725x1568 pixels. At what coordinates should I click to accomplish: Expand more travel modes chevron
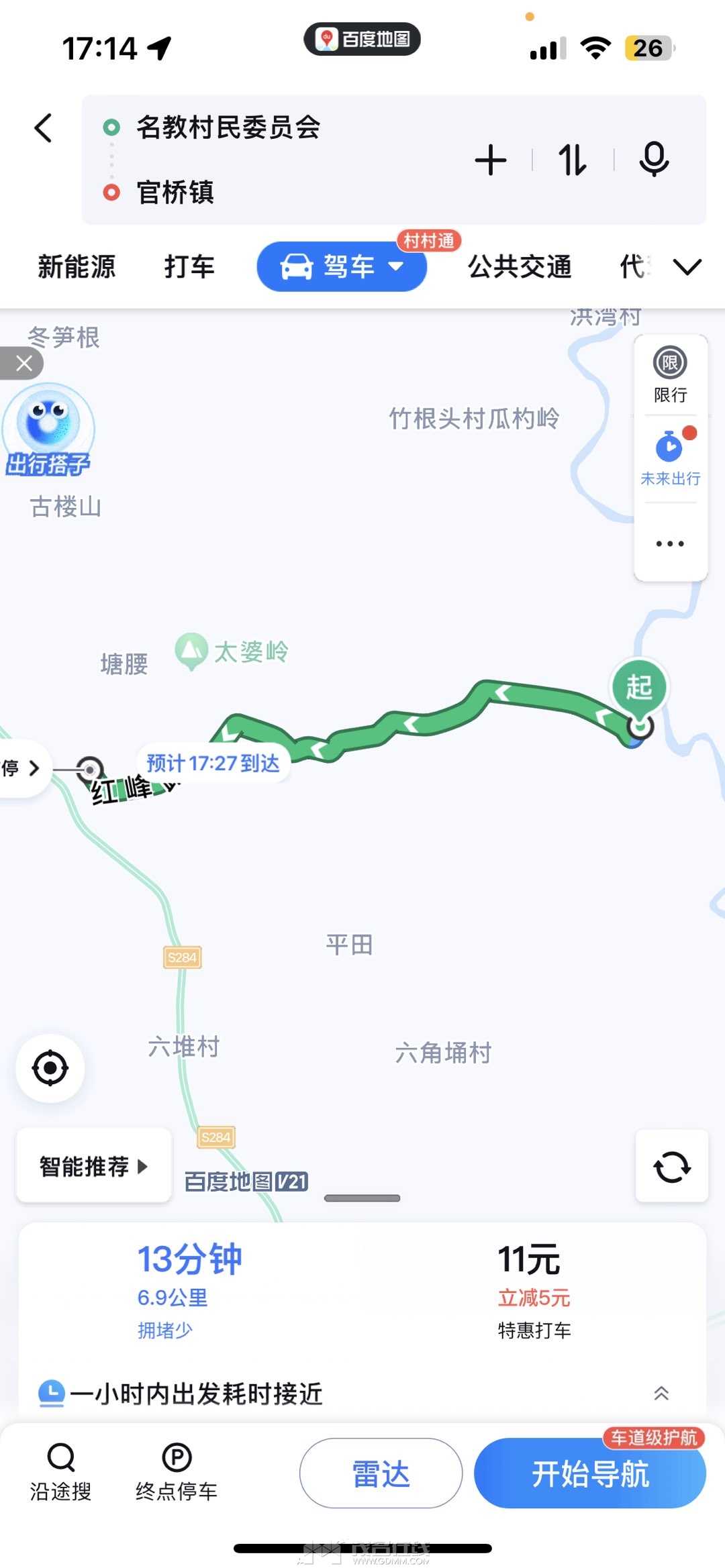point(687,267)
